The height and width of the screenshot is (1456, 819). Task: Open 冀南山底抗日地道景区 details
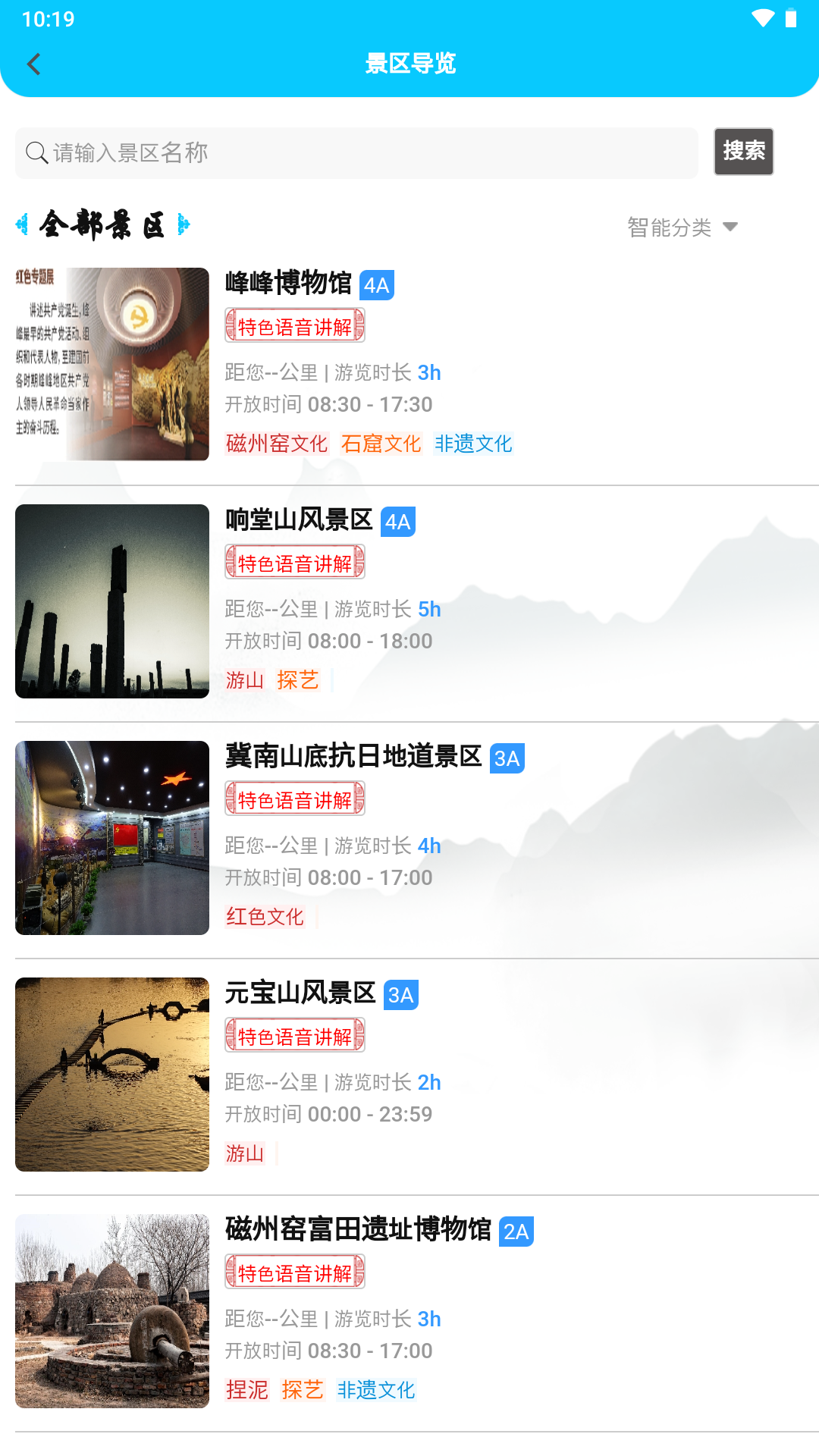click(353, 756)
